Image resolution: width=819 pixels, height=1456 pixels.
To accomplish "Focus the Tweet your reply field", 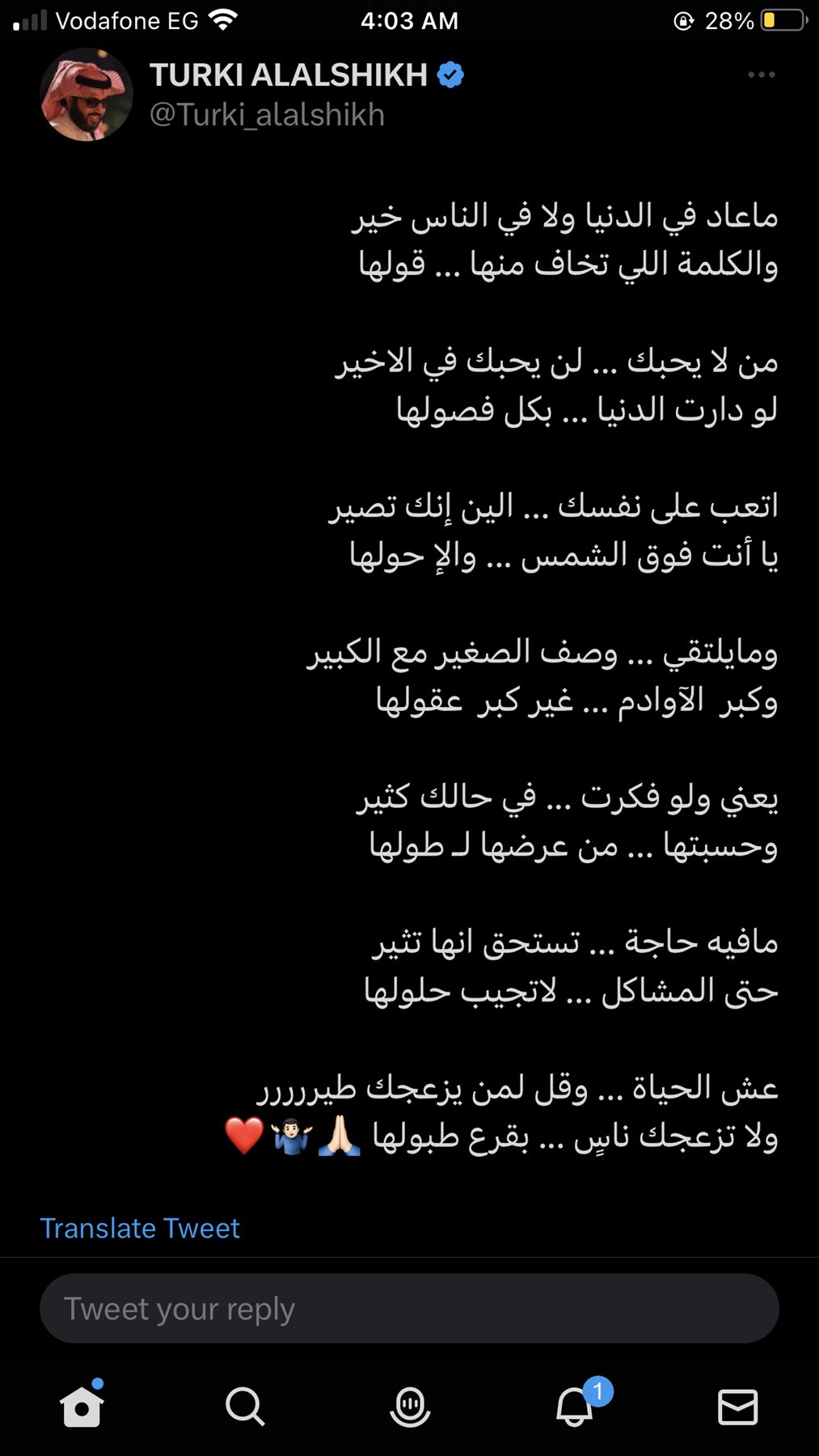I will (409, 1309).
